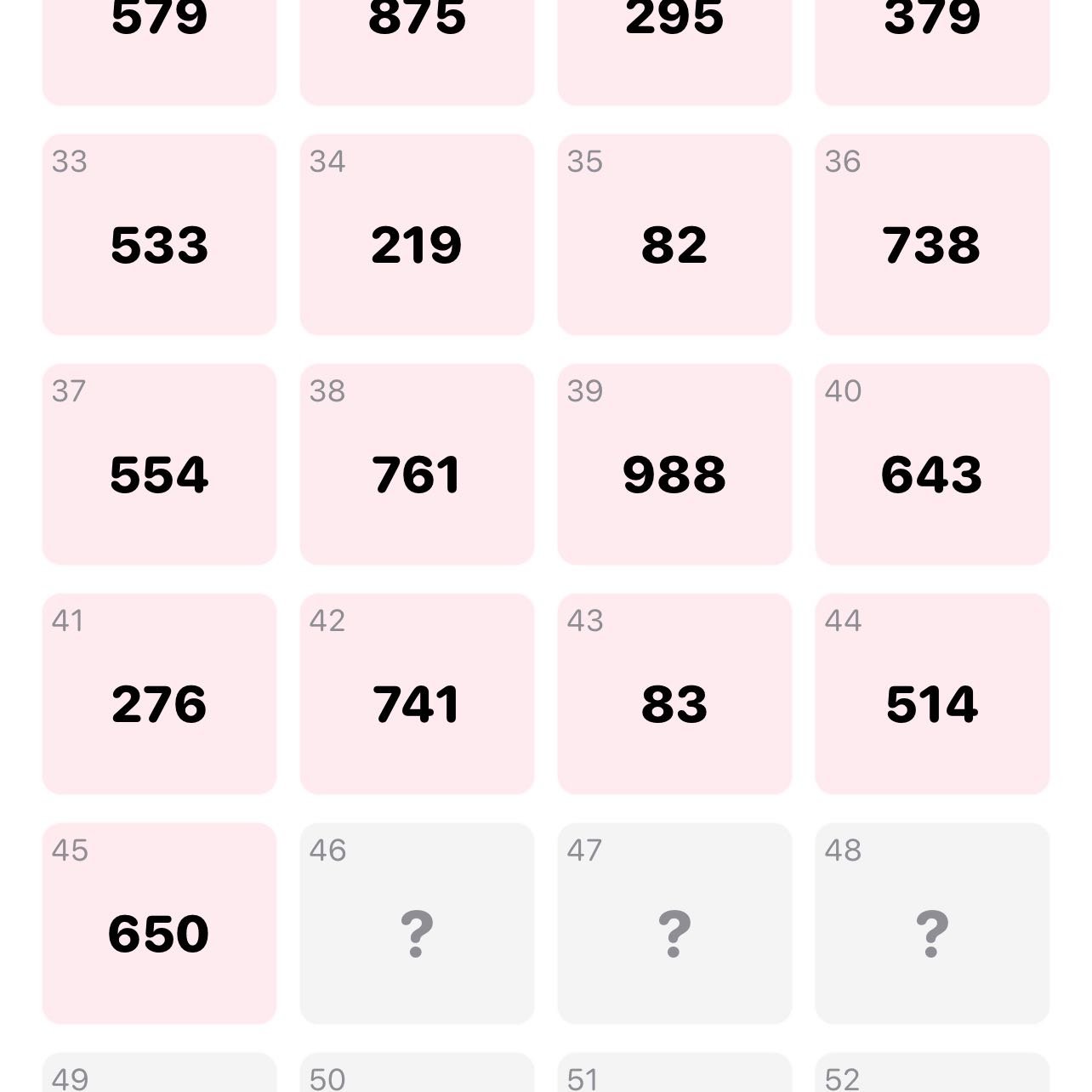
Task: Select tile 43 showing 83
Action: [674, 694]
